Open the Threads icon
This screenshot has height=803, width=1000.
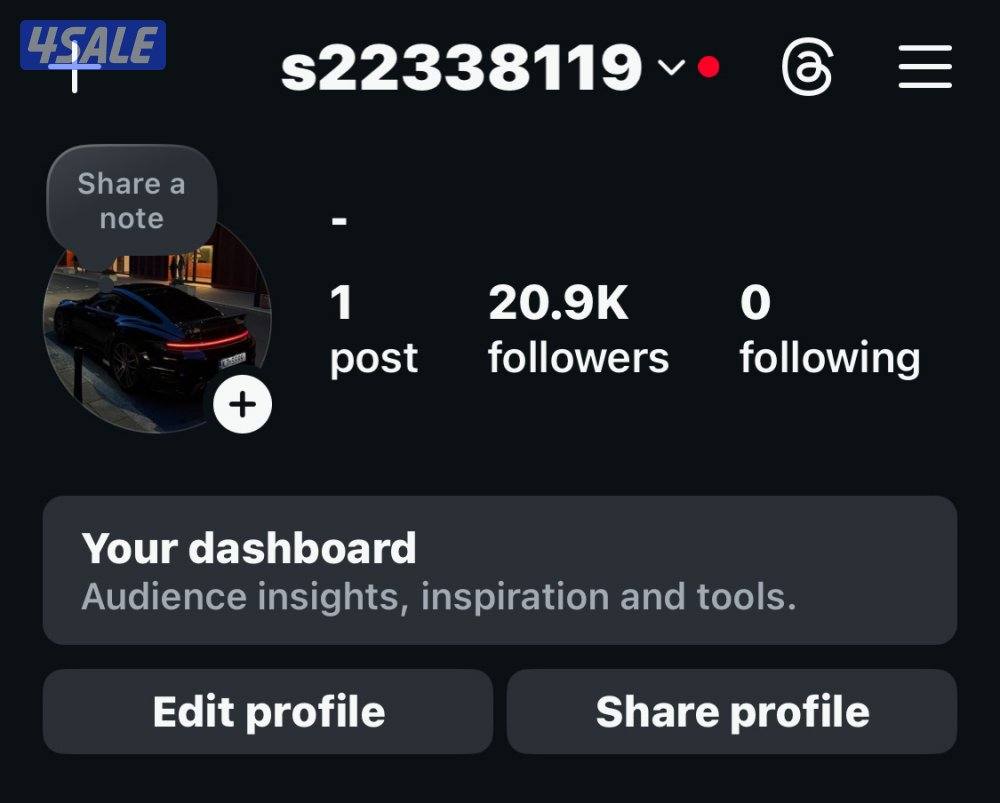(x=806, y=68)
